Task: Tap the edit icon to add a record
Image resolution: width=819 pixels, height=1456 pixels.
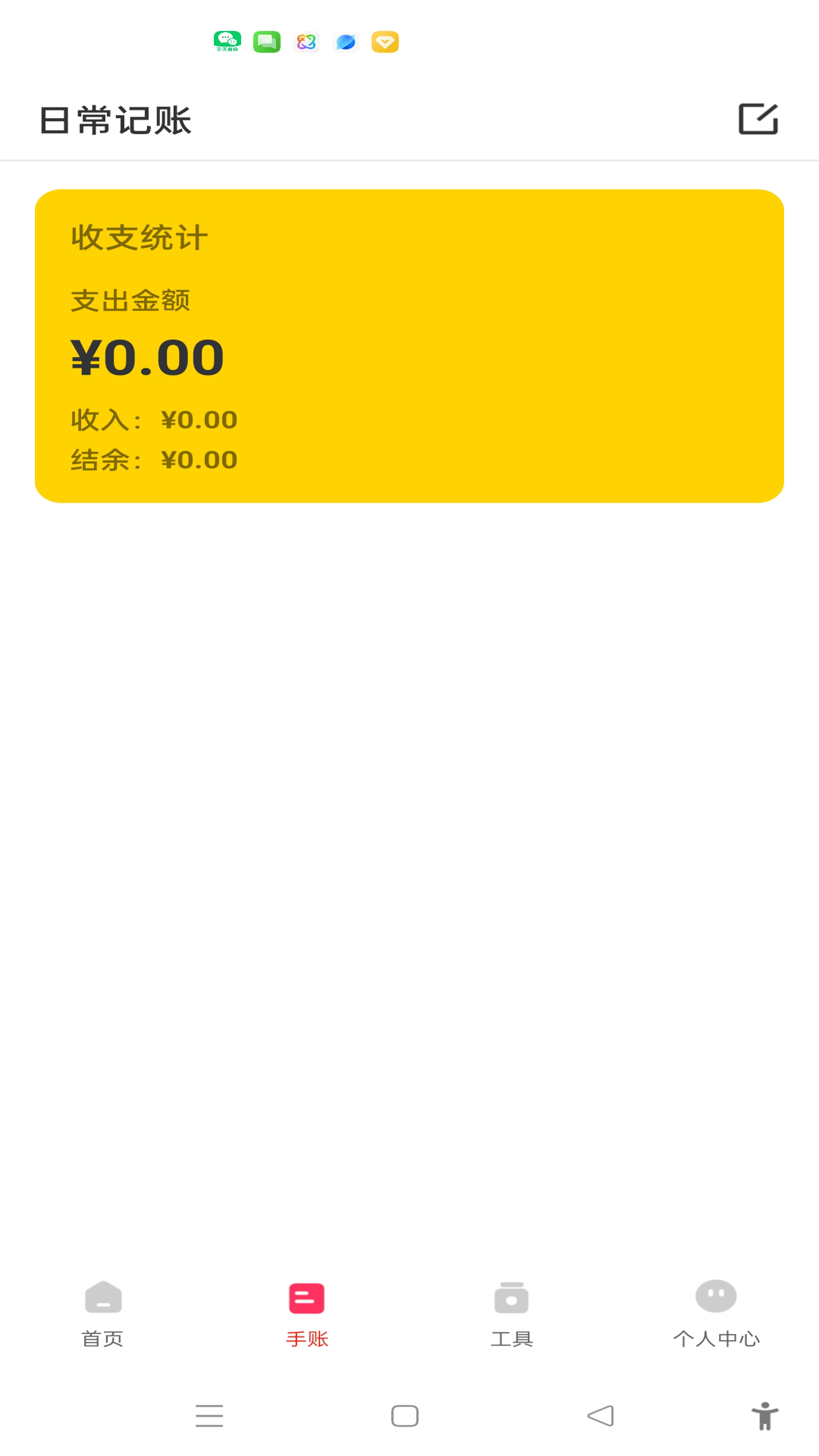Action: (x=758, y=119)
